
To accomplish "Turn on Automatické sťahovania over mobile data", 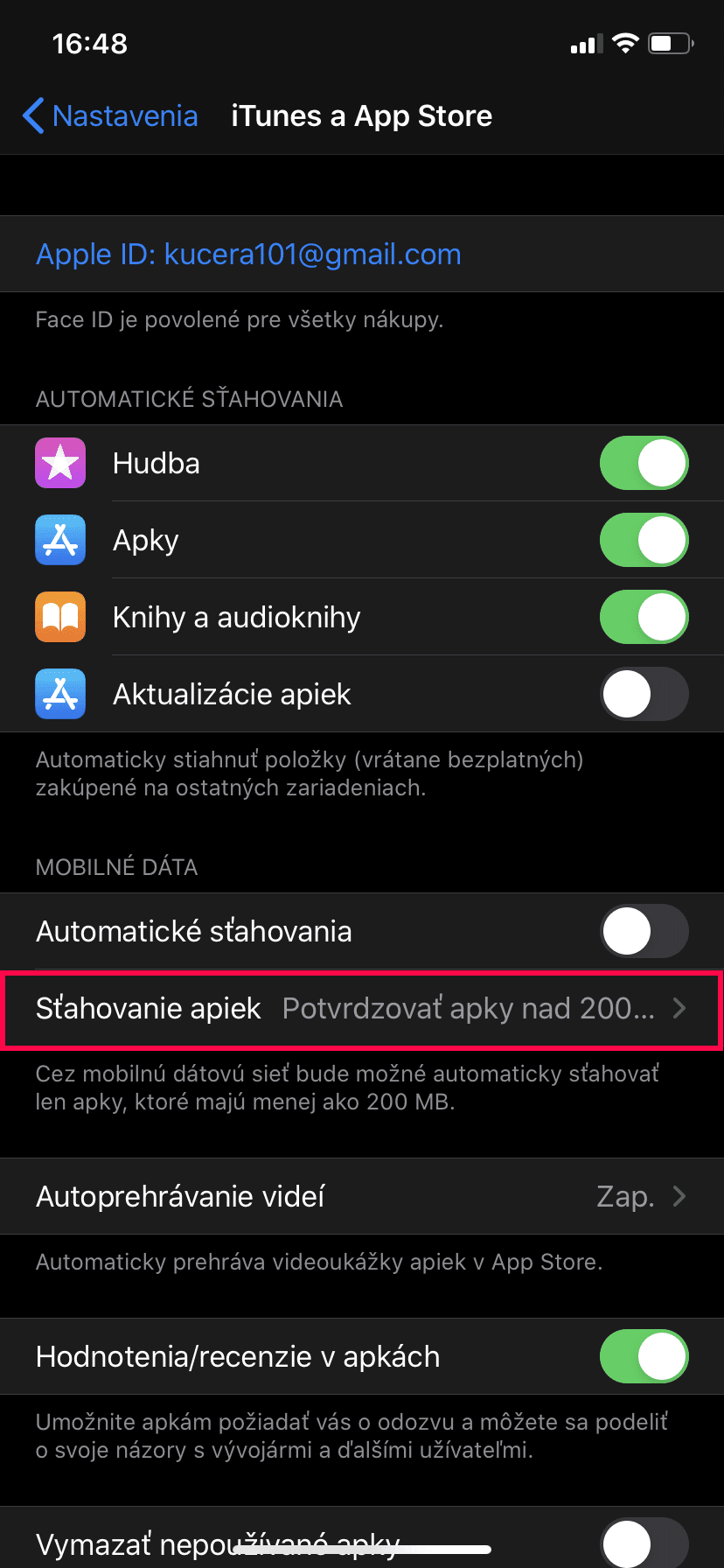I will pos(644,931).
